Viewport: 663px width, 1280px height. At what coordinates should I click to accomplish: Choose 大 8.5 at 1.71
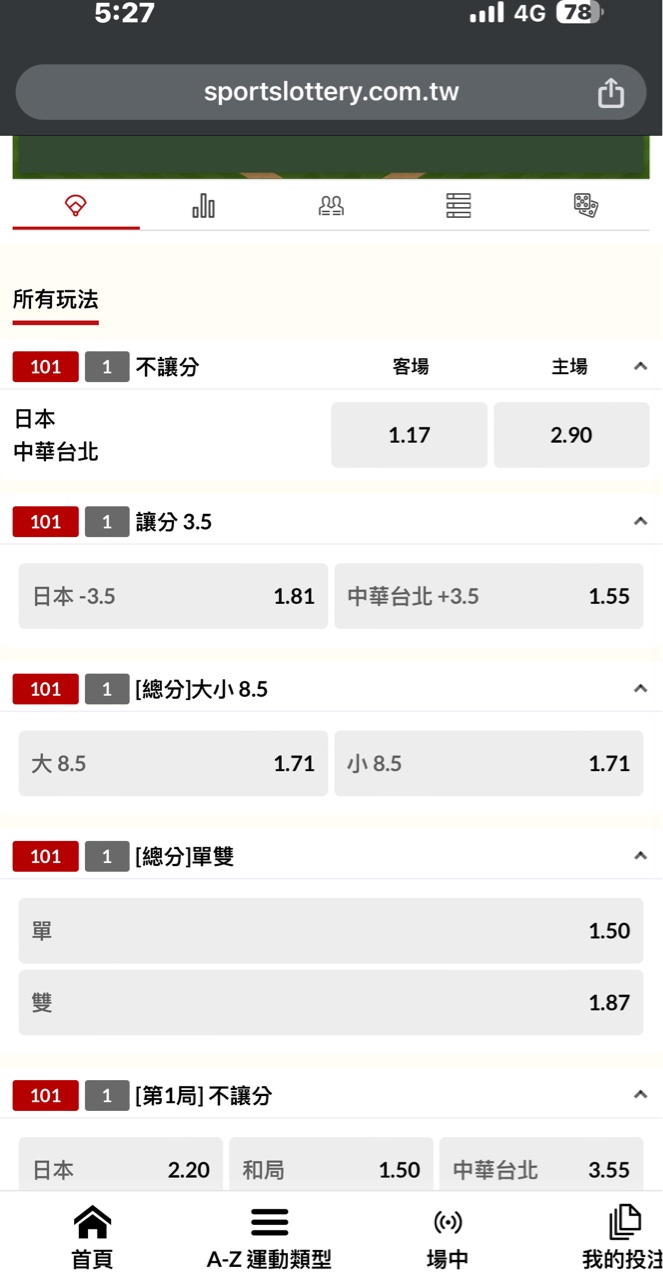pos(173,763)
